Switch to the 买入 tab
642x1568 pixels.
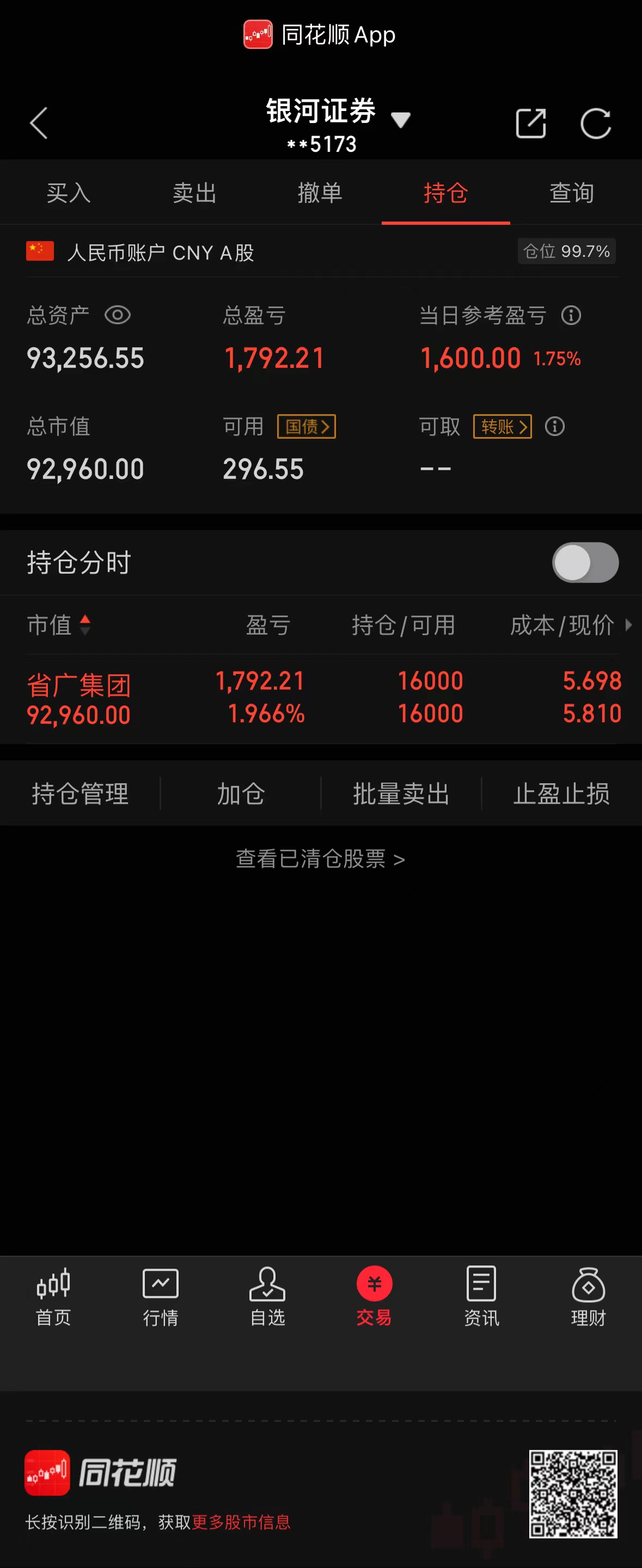pos(68,193)
